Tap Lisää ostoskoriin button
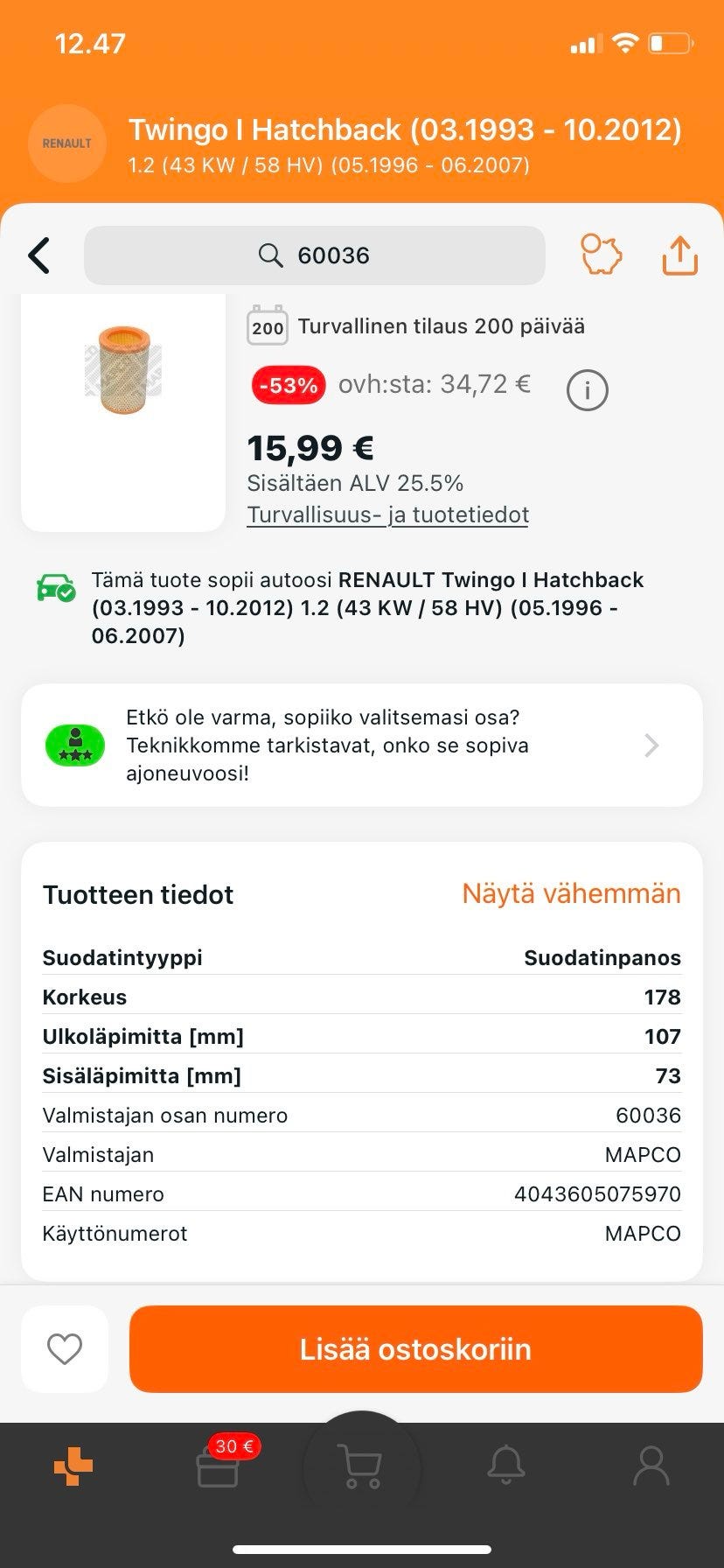This screenshot has width=724, height=1568. 415,1348
